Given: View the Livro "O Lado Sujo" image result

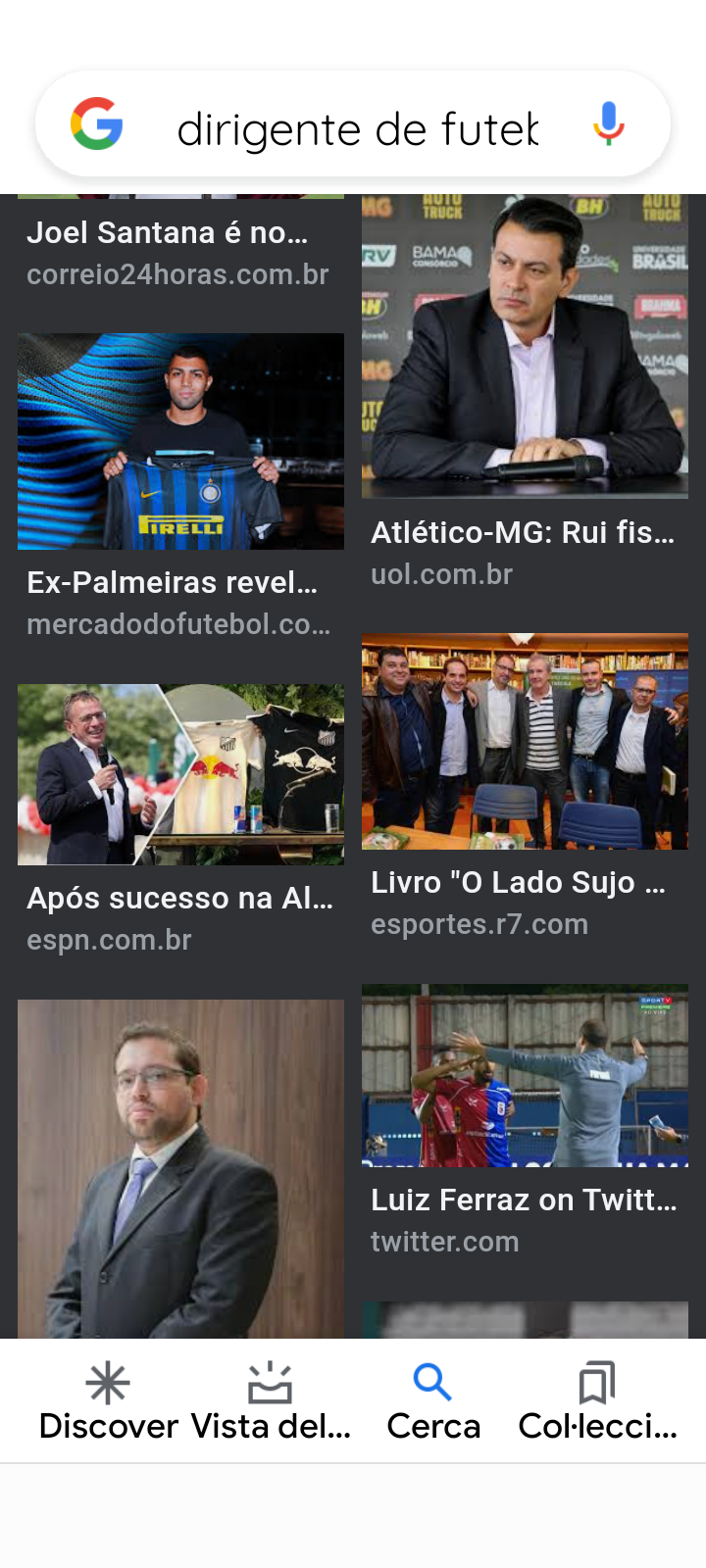Looking at the screenshot, I should click(525, 741).
